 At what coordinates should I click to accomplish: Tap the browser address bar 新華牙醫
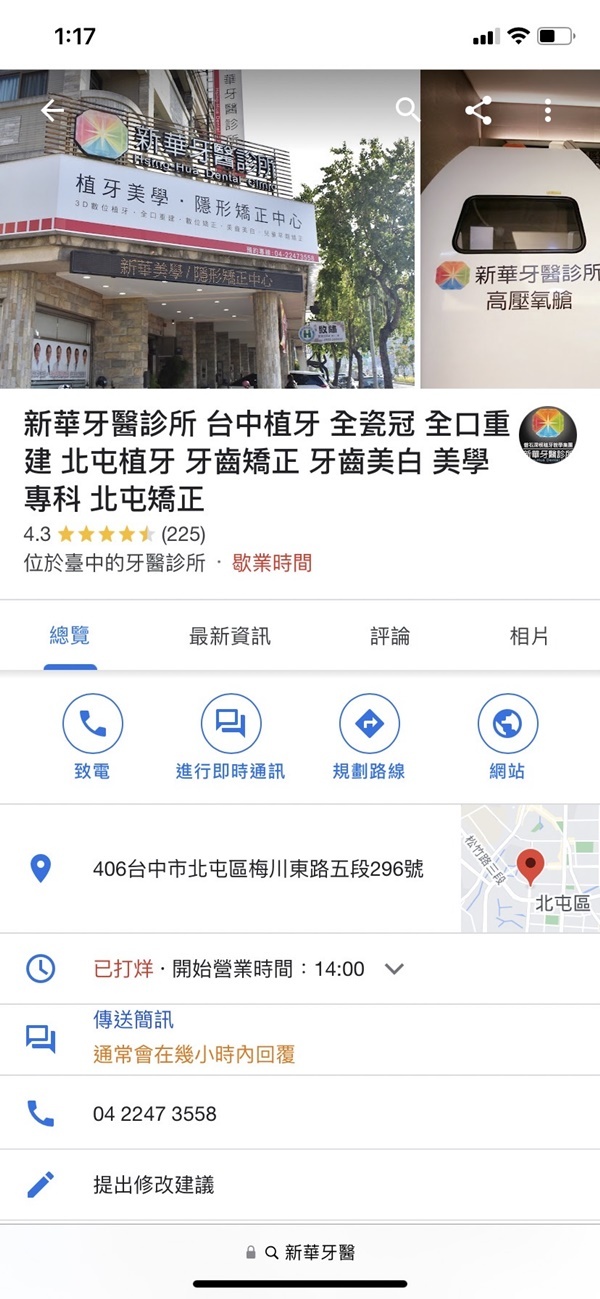[x=300, y=1252]
